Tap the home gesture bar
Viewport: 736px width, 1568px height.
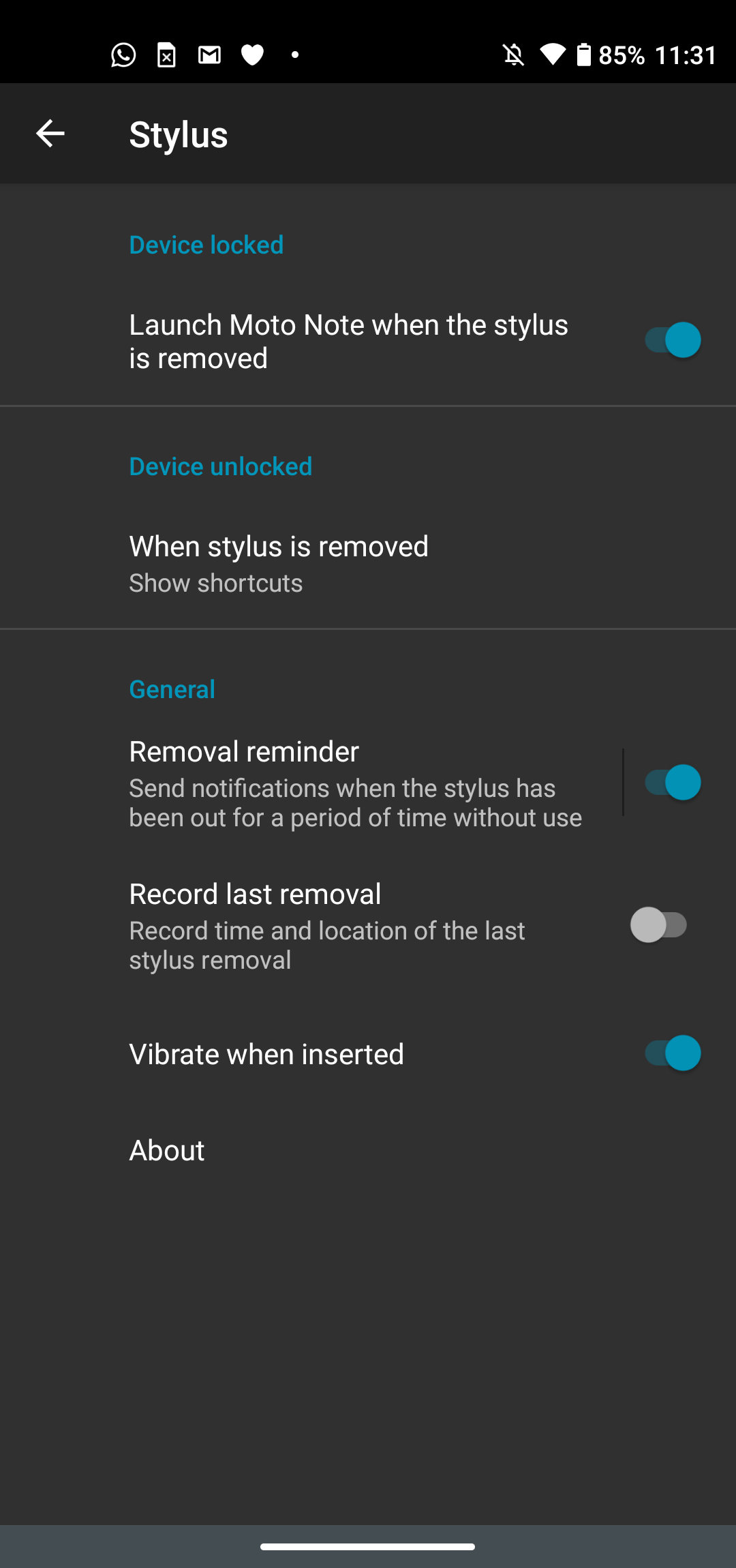tap(367, 1546)
